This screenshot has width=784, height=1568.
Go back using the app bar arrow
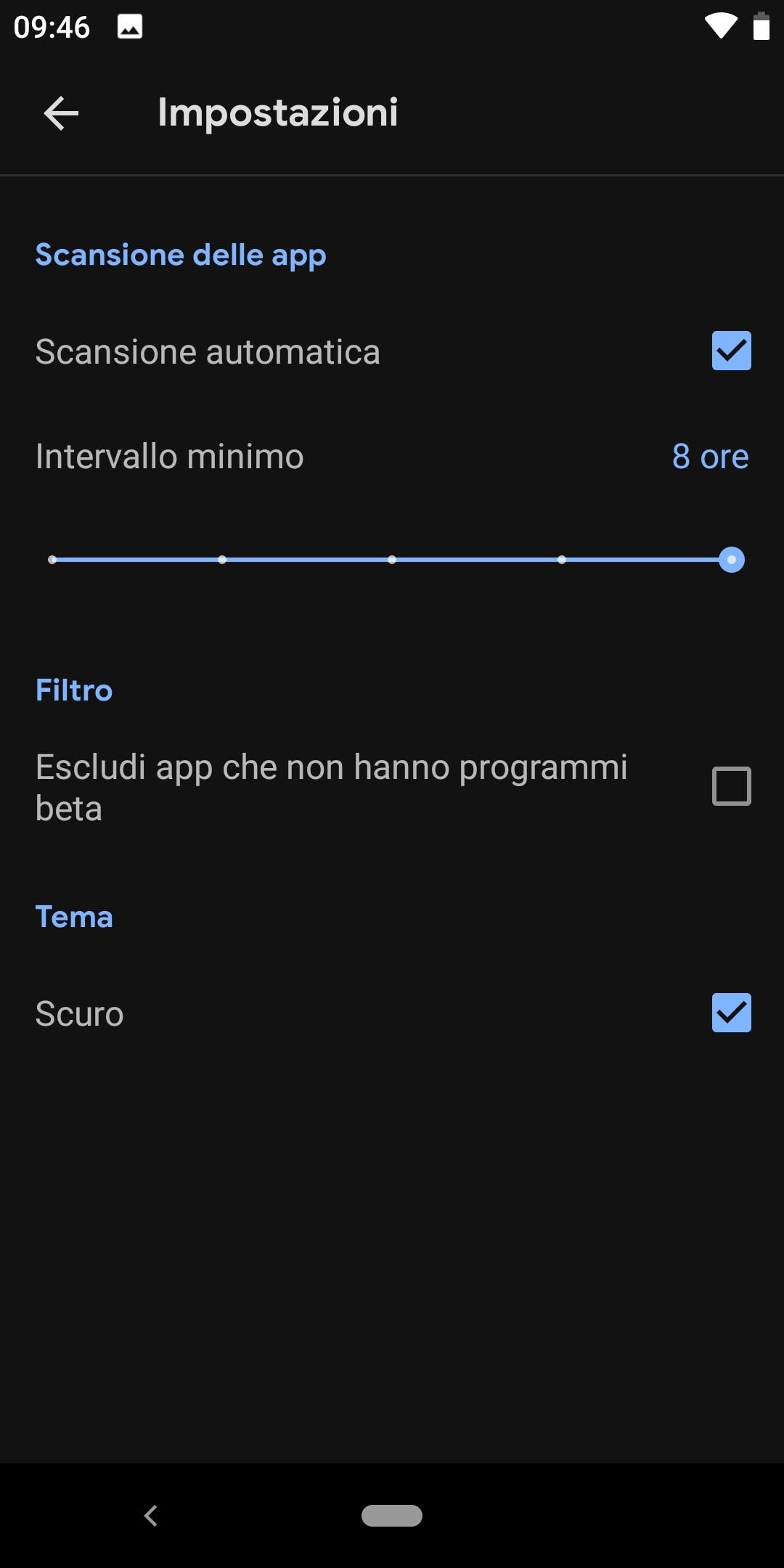(61, 113)
